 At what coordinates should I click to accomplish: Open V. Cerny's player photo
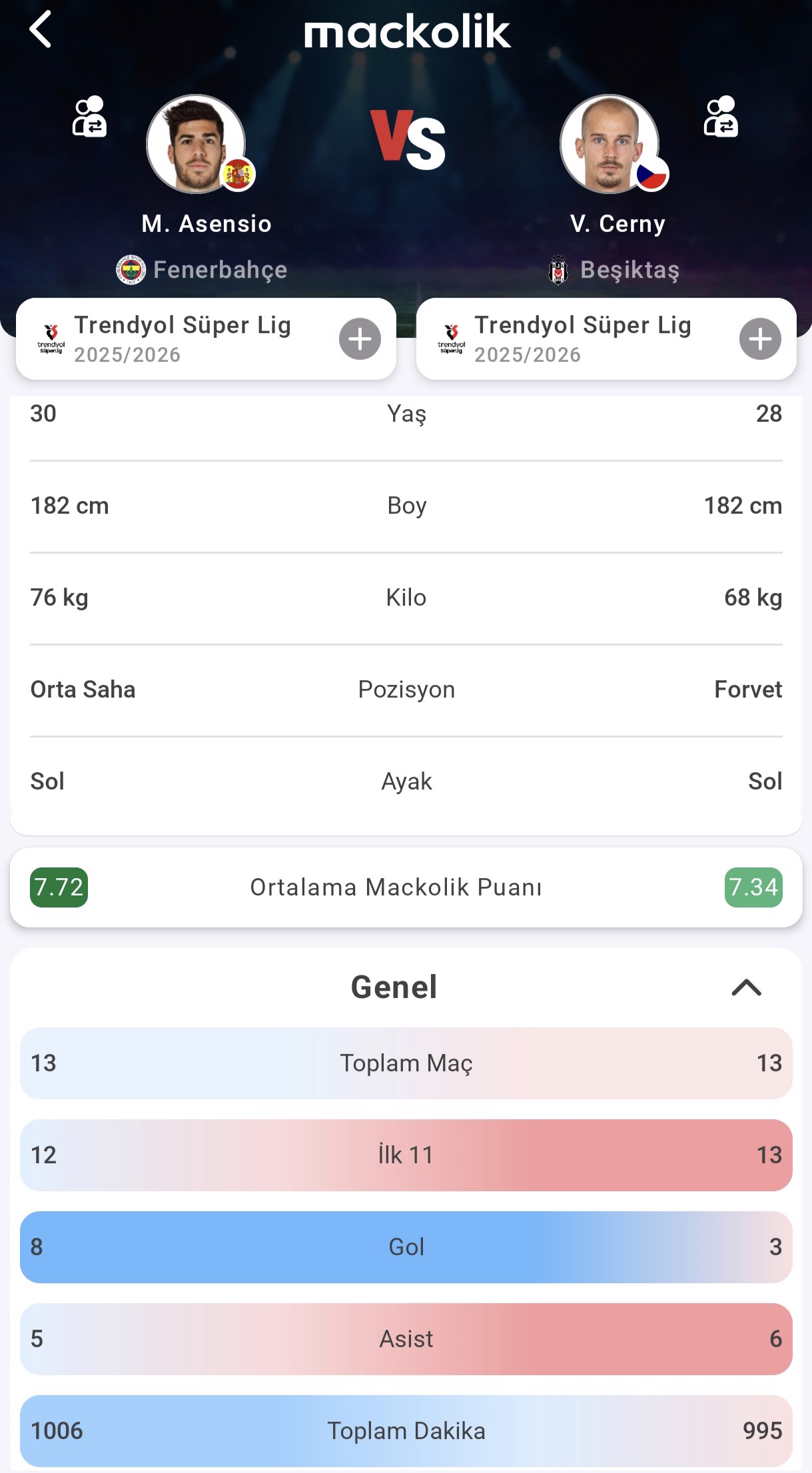(x=609, y=144)
